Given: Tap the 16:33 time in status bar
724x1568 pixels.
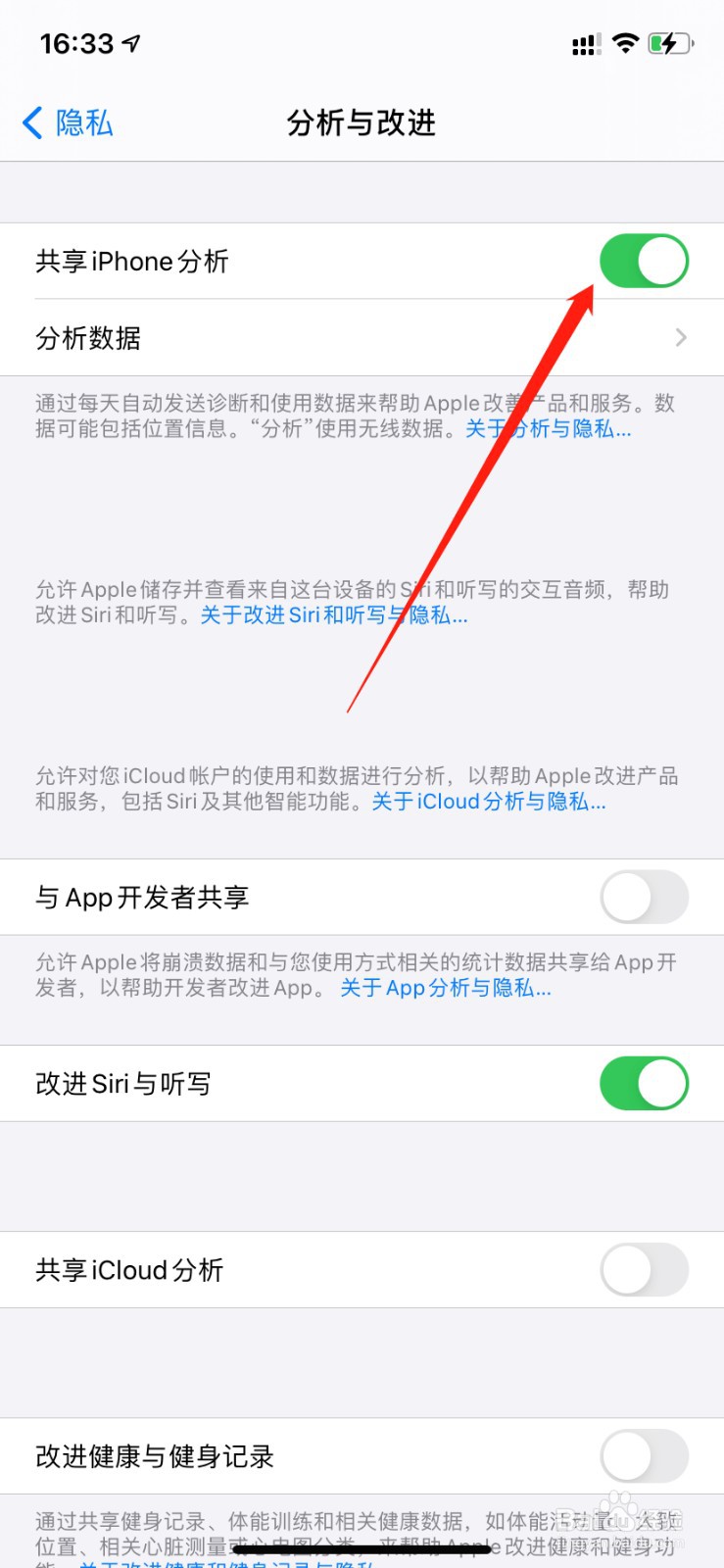Looking at the screenshot, I should 78,43.
